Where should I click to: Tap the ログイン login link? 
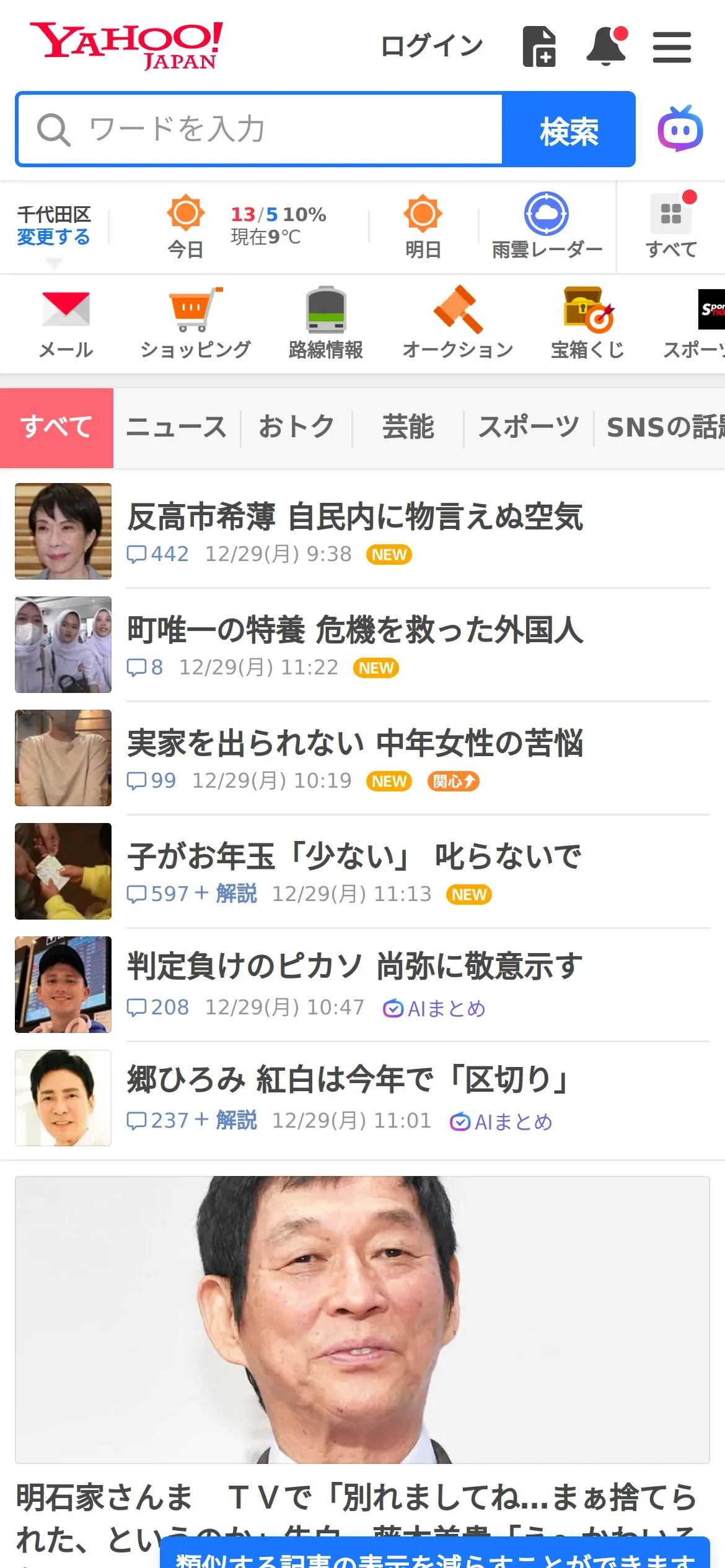coord(431,46)
